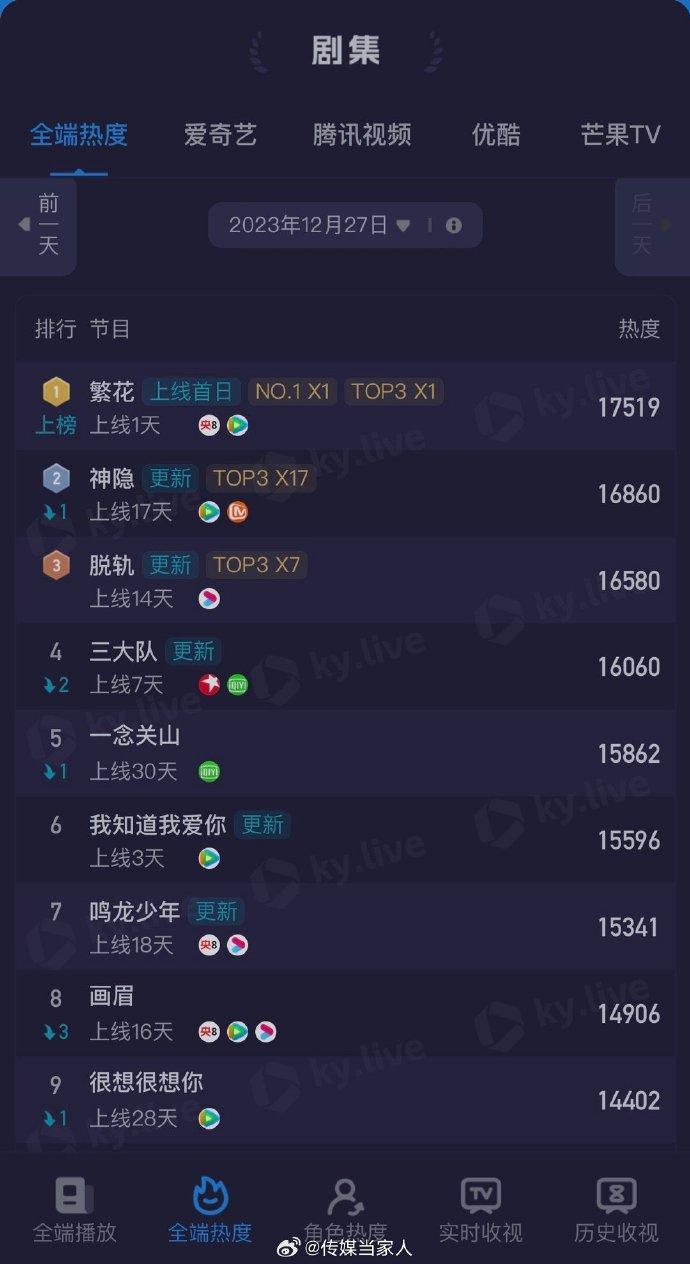View details for 脱轨
Image resolution: width=690 pixels, height=1264 pixels.
[x=345, y=580]
